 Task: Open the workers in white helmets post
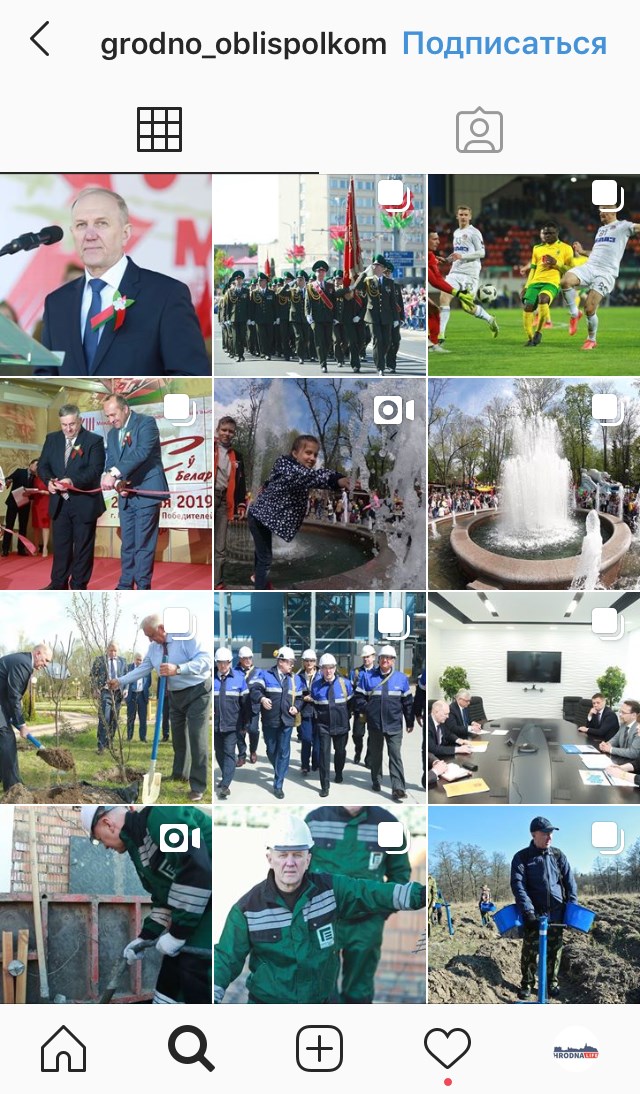click(320, 698)
